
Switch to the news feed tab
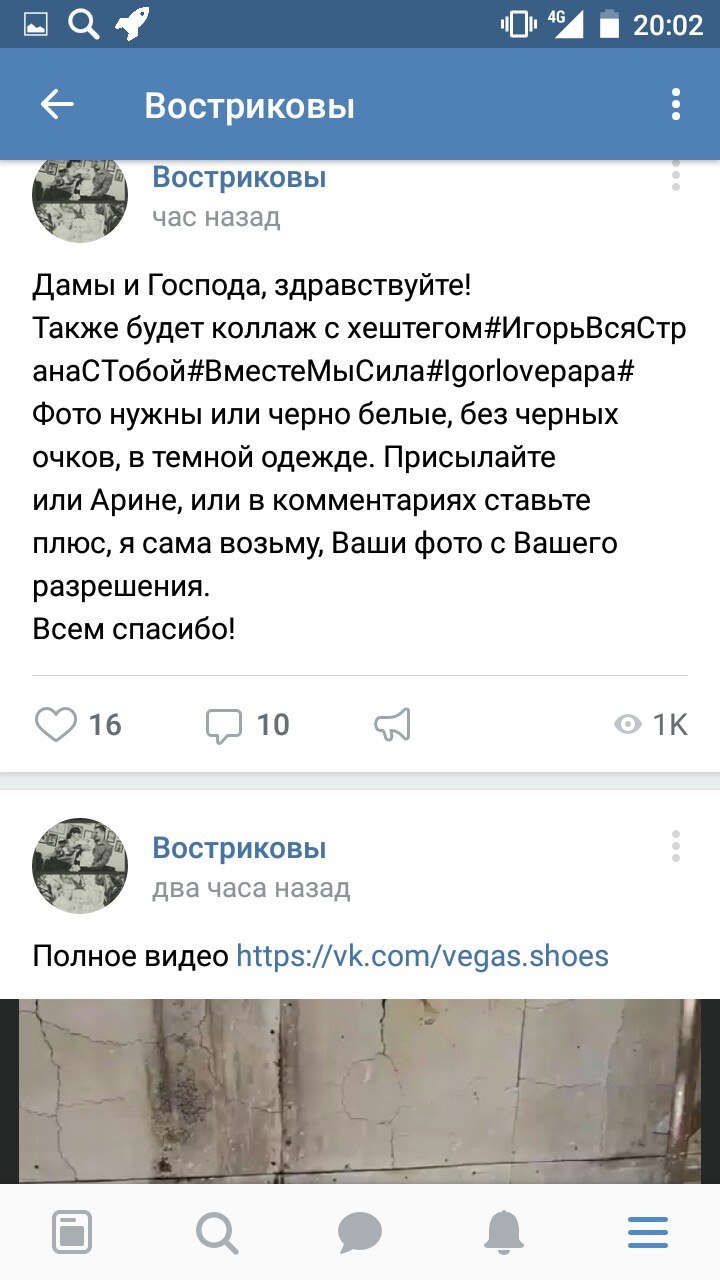(72, 1232)
